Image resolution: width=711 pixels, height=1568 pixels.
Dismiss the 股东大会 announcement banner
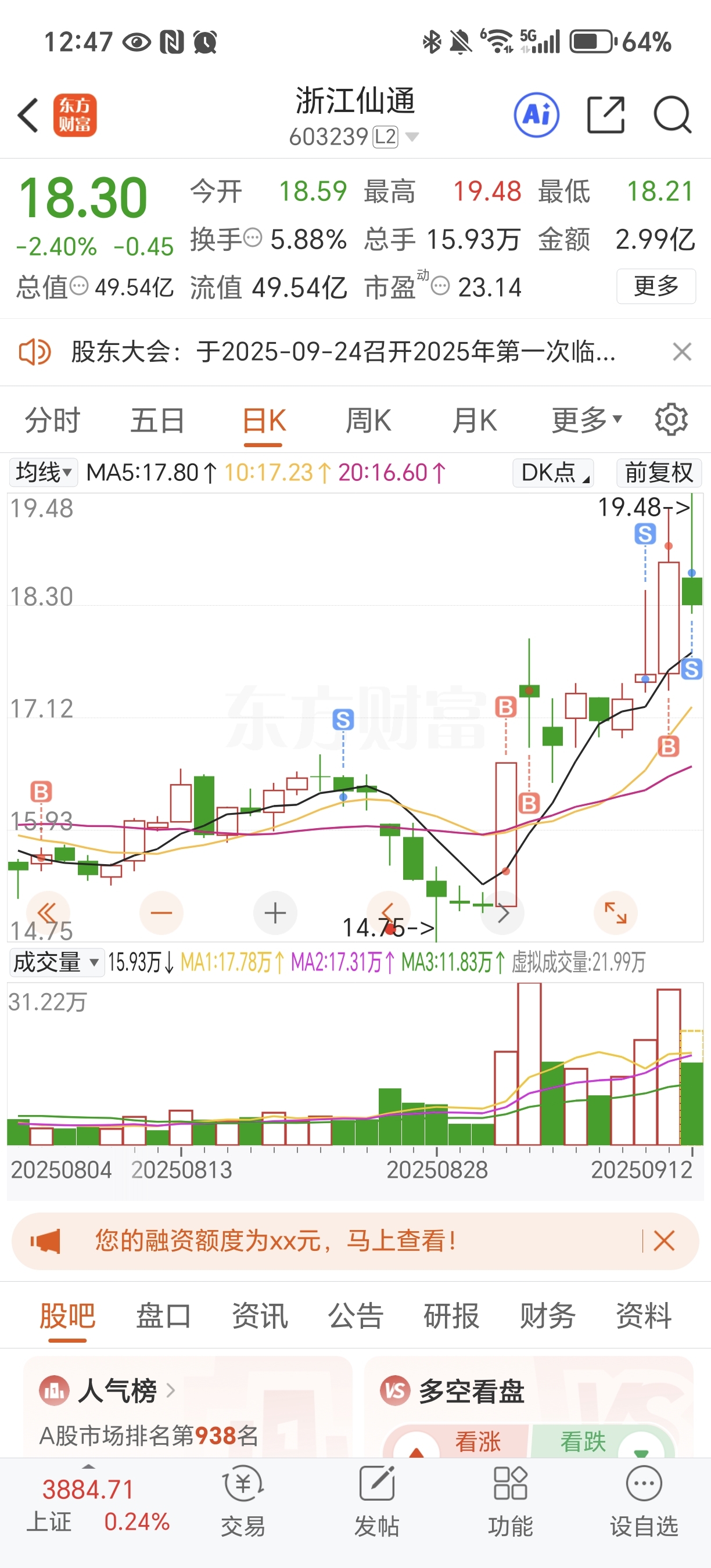(682, 352)
